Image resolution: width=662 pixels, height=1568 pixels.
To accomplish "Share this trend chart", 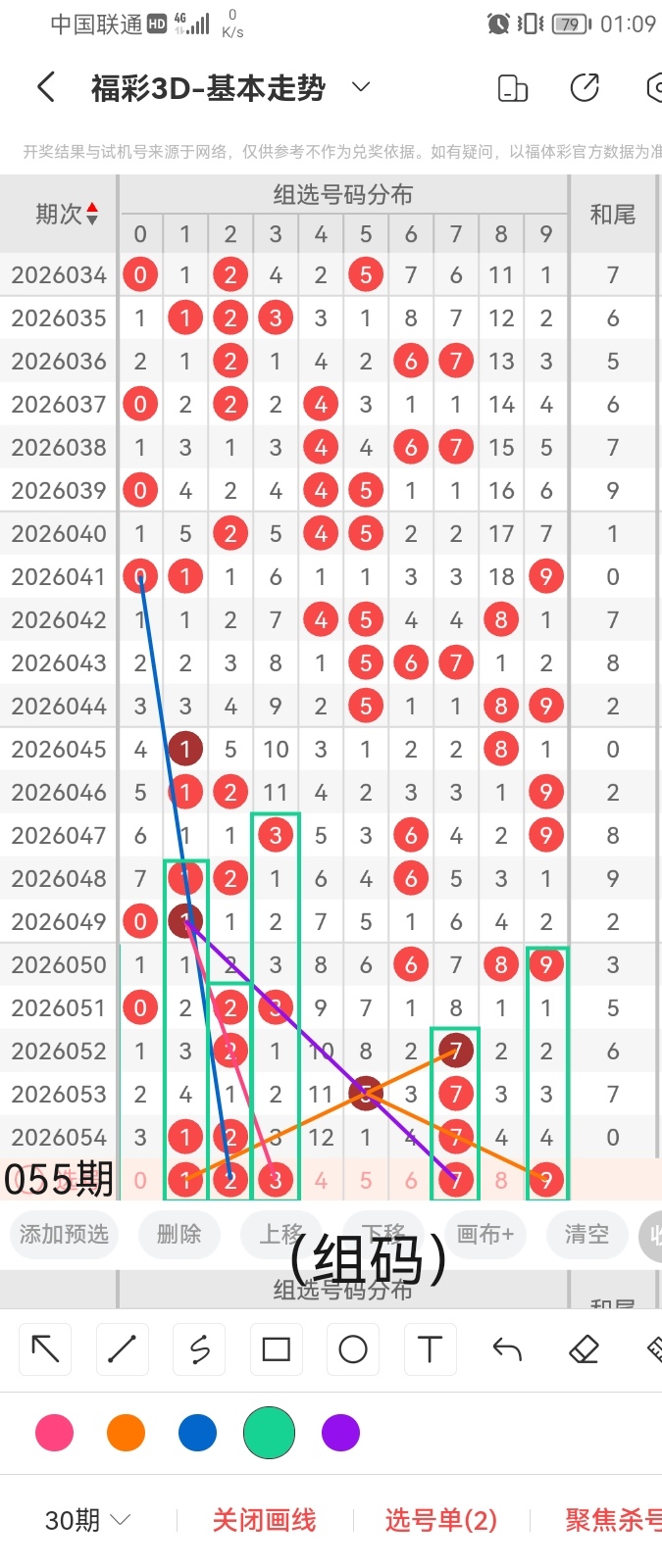I will [x=585, y=87].
